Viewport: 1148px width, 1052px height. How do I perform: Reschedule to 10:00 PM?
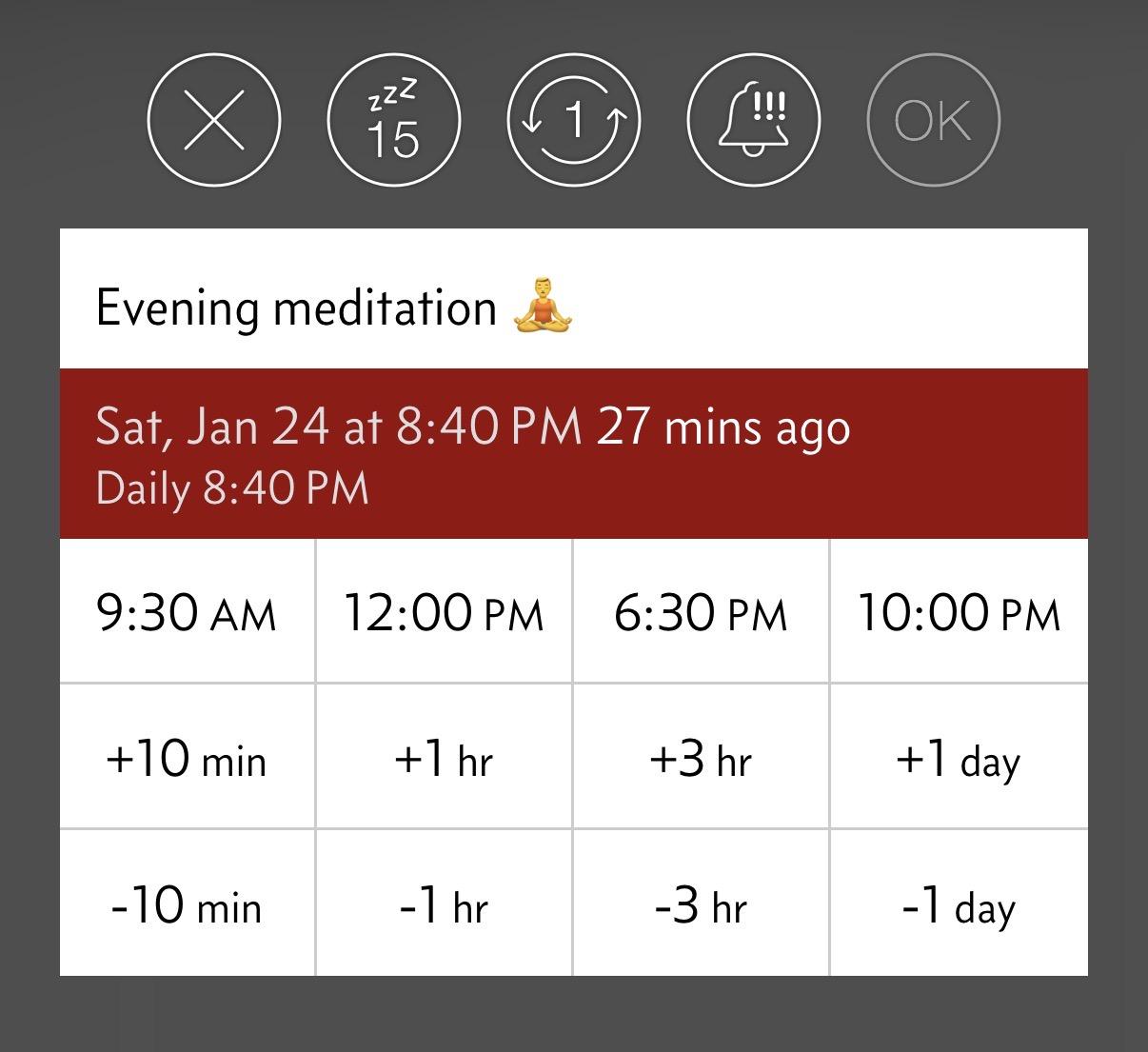coord(959,612)
